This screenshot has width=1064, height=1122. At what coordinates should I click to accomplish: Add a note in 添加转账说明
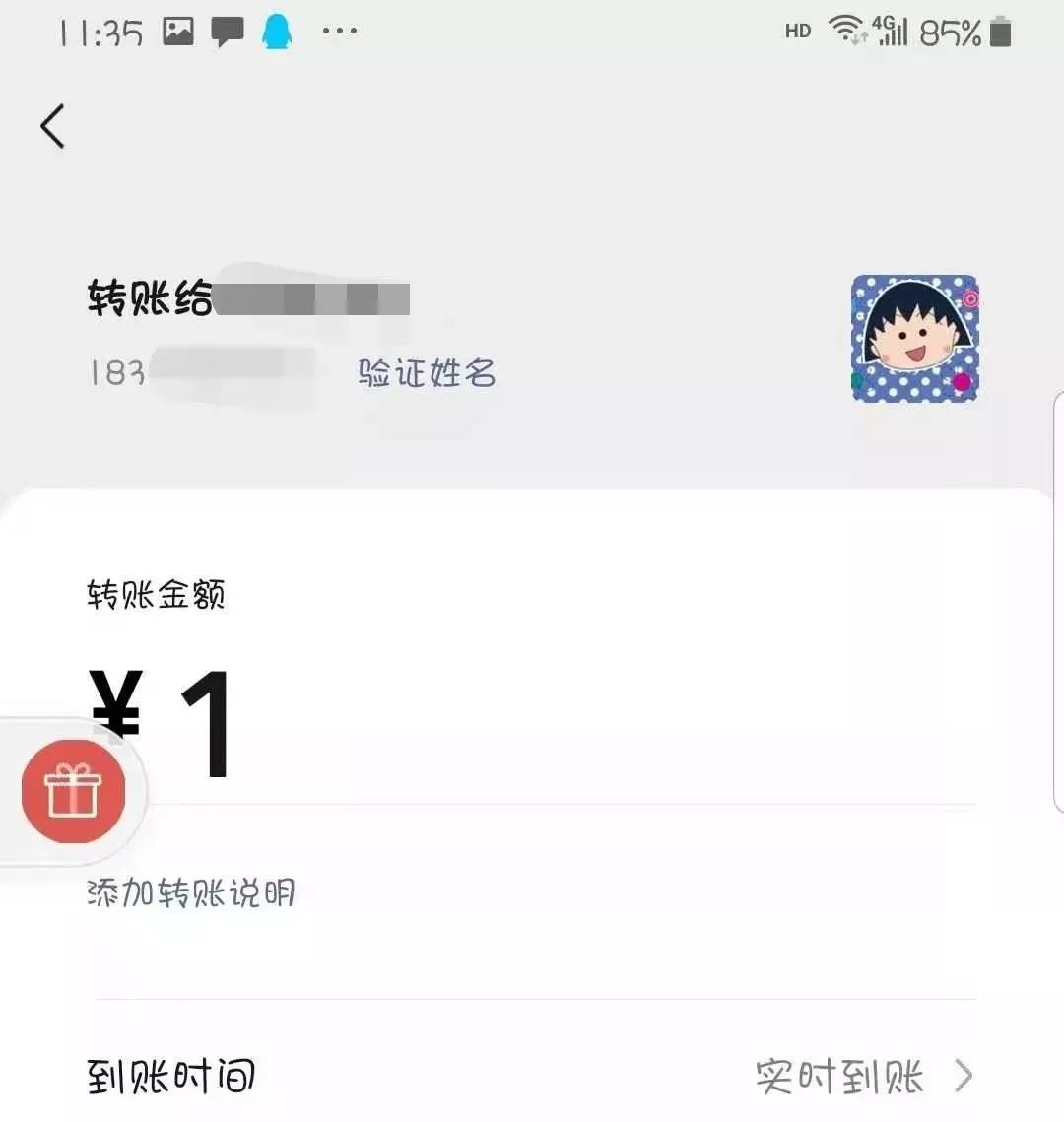[191, 893]
